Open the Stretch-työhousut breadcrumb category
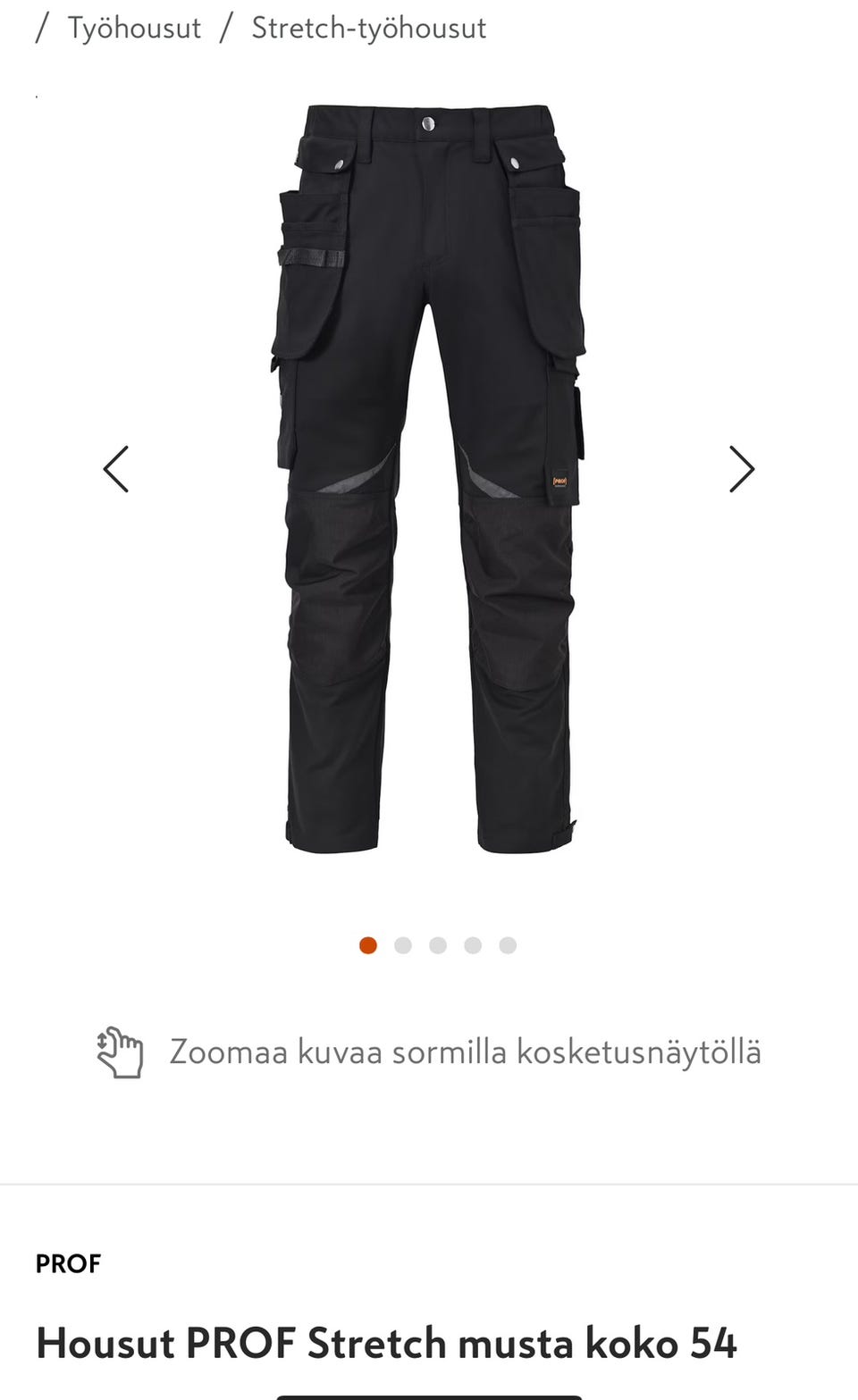Screen dimensions: 858x1400 click(x=369, y=27)
